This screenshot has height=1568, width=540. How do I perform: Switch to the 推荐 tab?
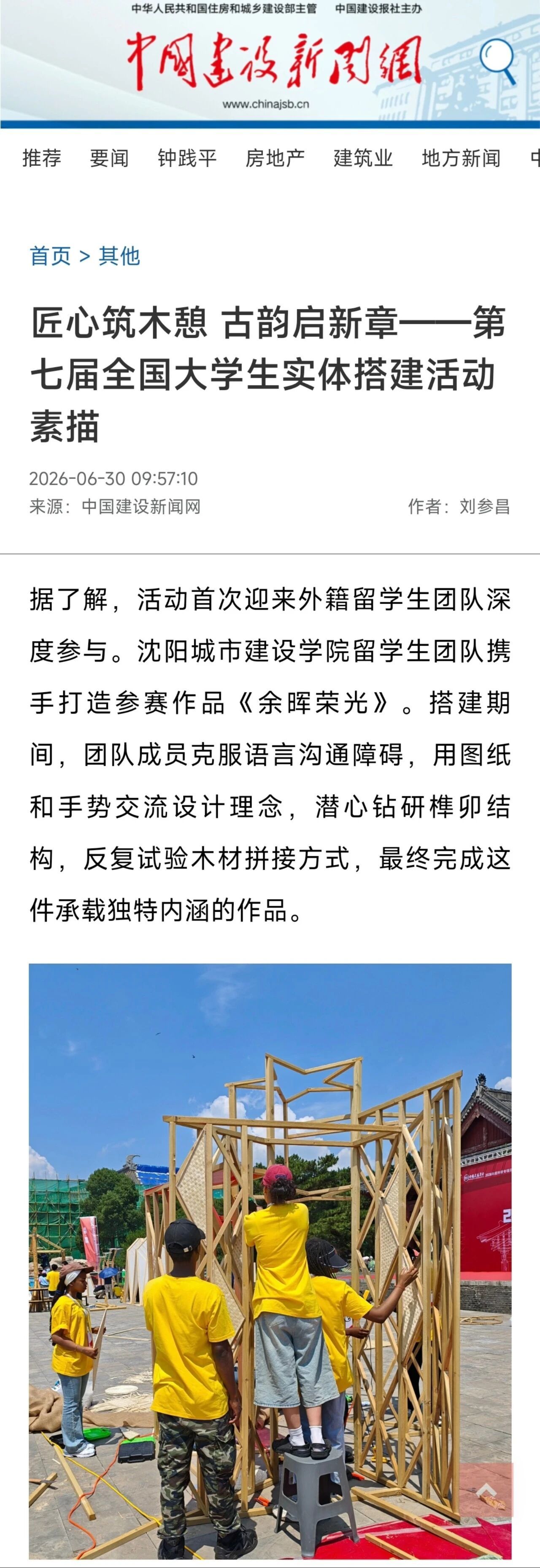point(42,158)
